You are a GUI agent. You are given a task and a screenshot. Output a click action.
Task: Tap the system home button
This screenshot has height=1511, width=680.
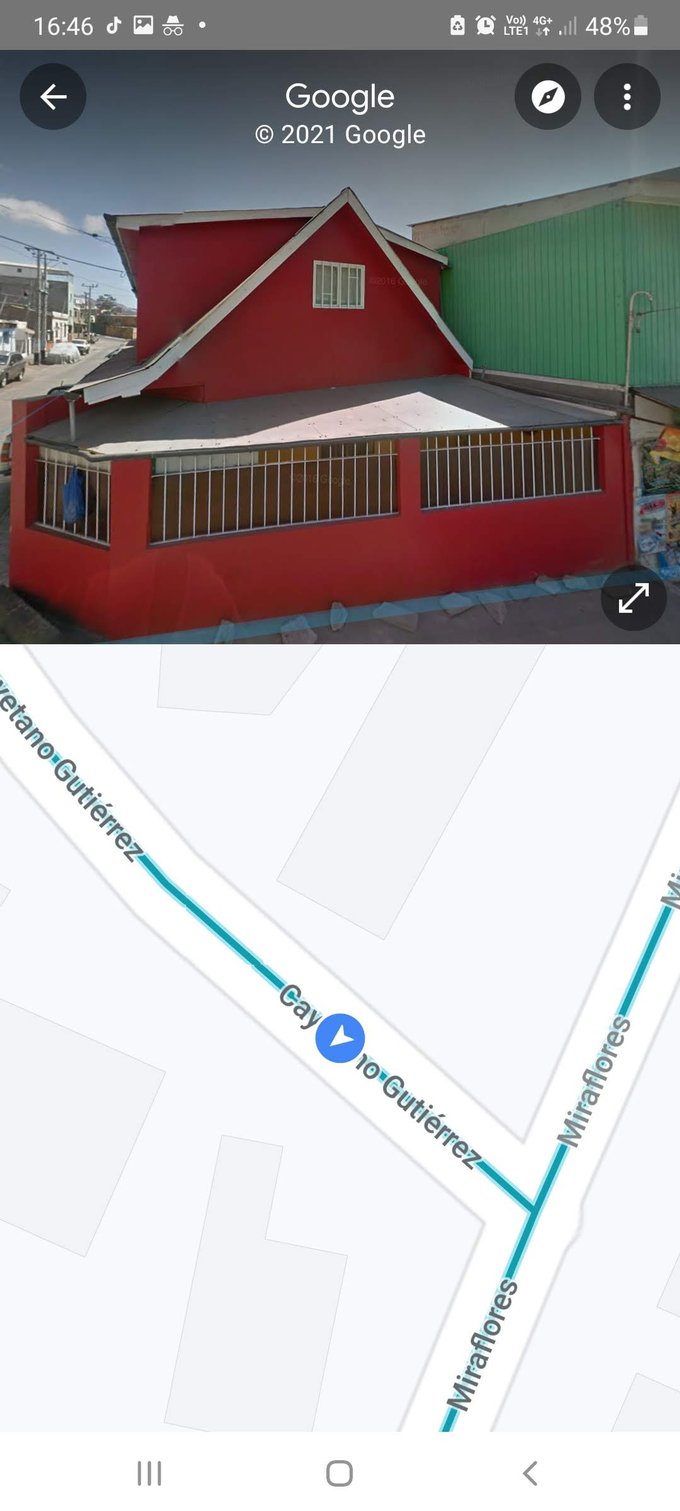click(340, 1473)
